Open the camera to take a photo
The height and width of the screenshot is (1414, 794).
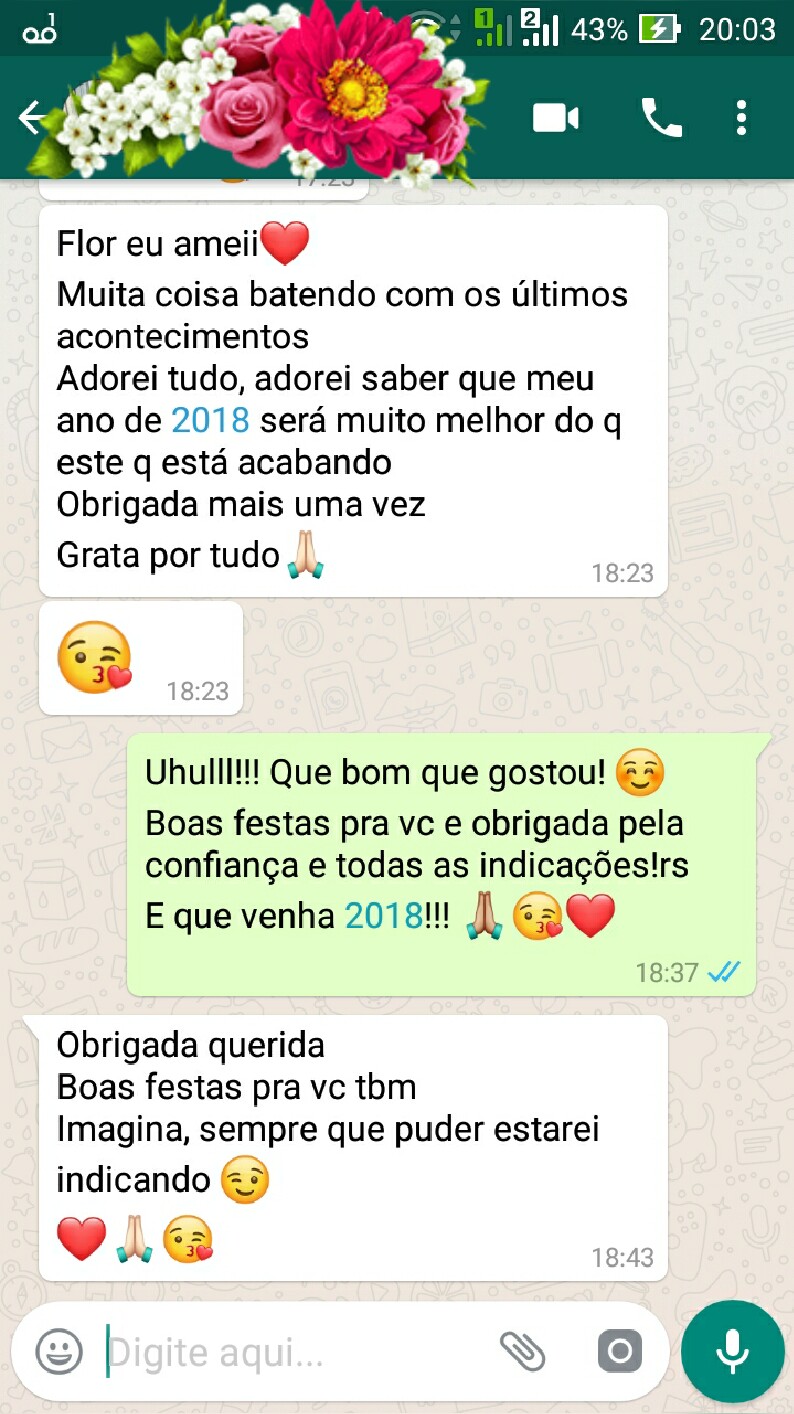coord(619,1351)
